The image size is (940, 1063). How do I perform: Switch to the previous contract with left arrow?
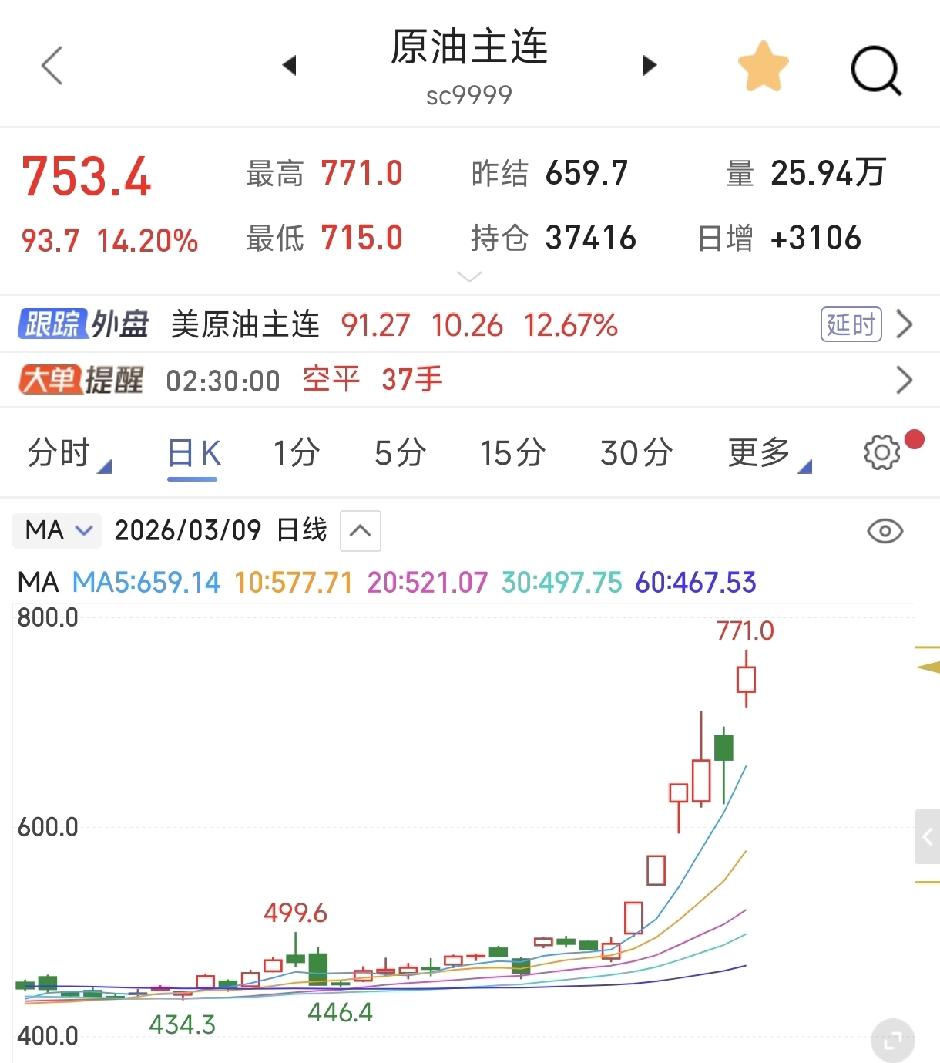tap(290, 66)
